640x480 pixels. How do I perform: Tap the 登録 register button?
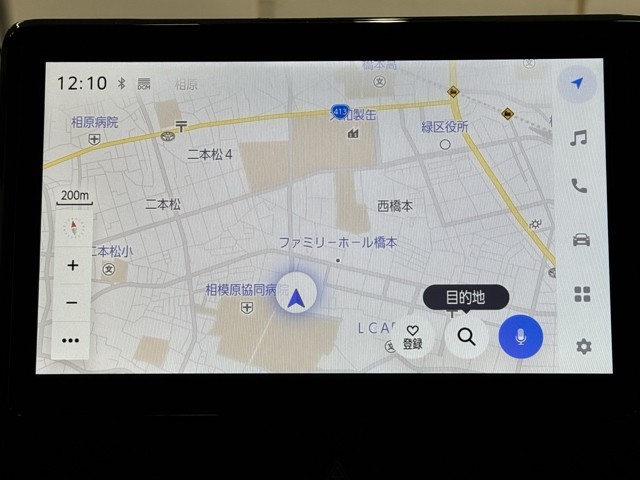click(x=412, y=337)
